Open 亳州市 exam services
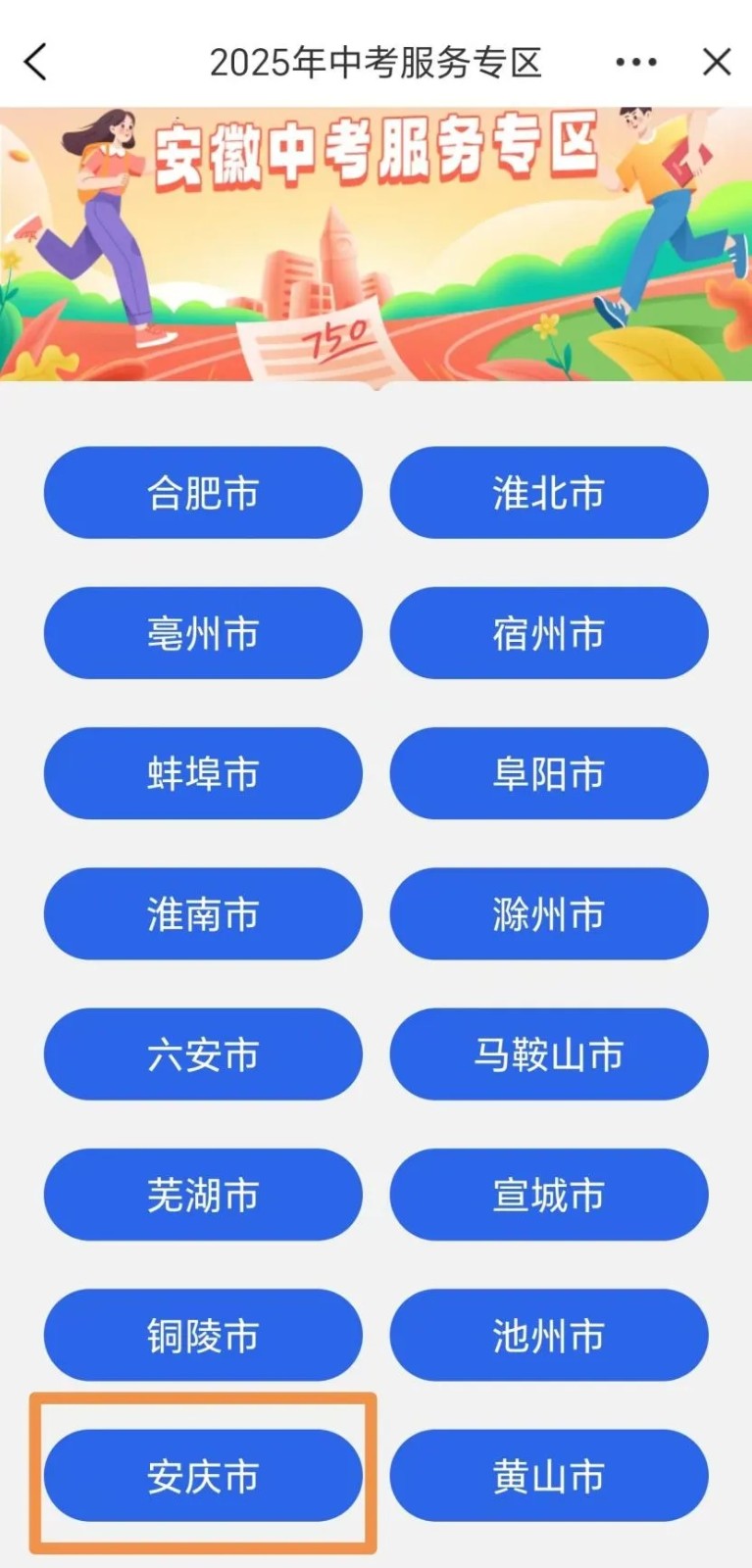 (203, 633)
